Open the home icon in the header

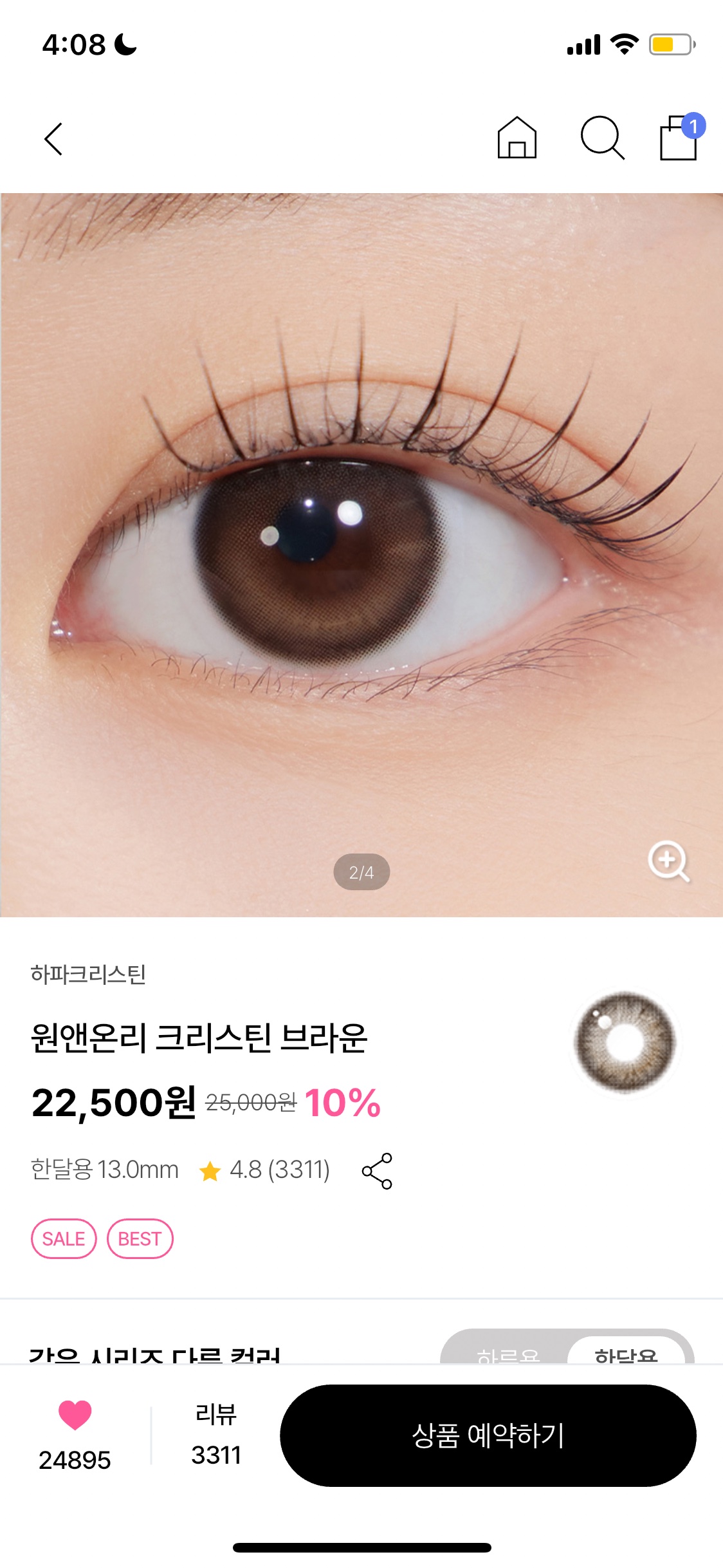click(517, 138)
